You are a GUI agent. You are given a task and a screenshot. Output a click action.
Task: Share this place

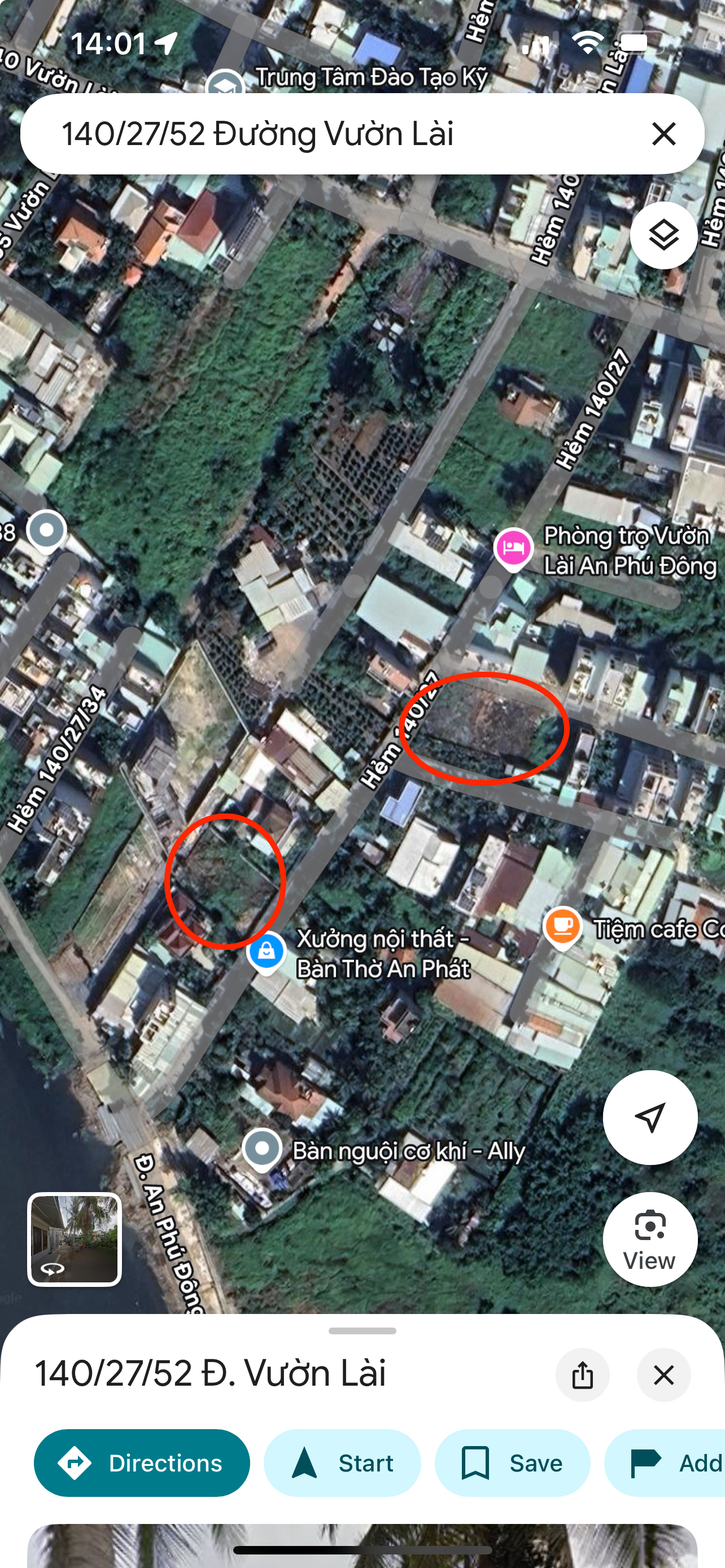coord(583,1374)
